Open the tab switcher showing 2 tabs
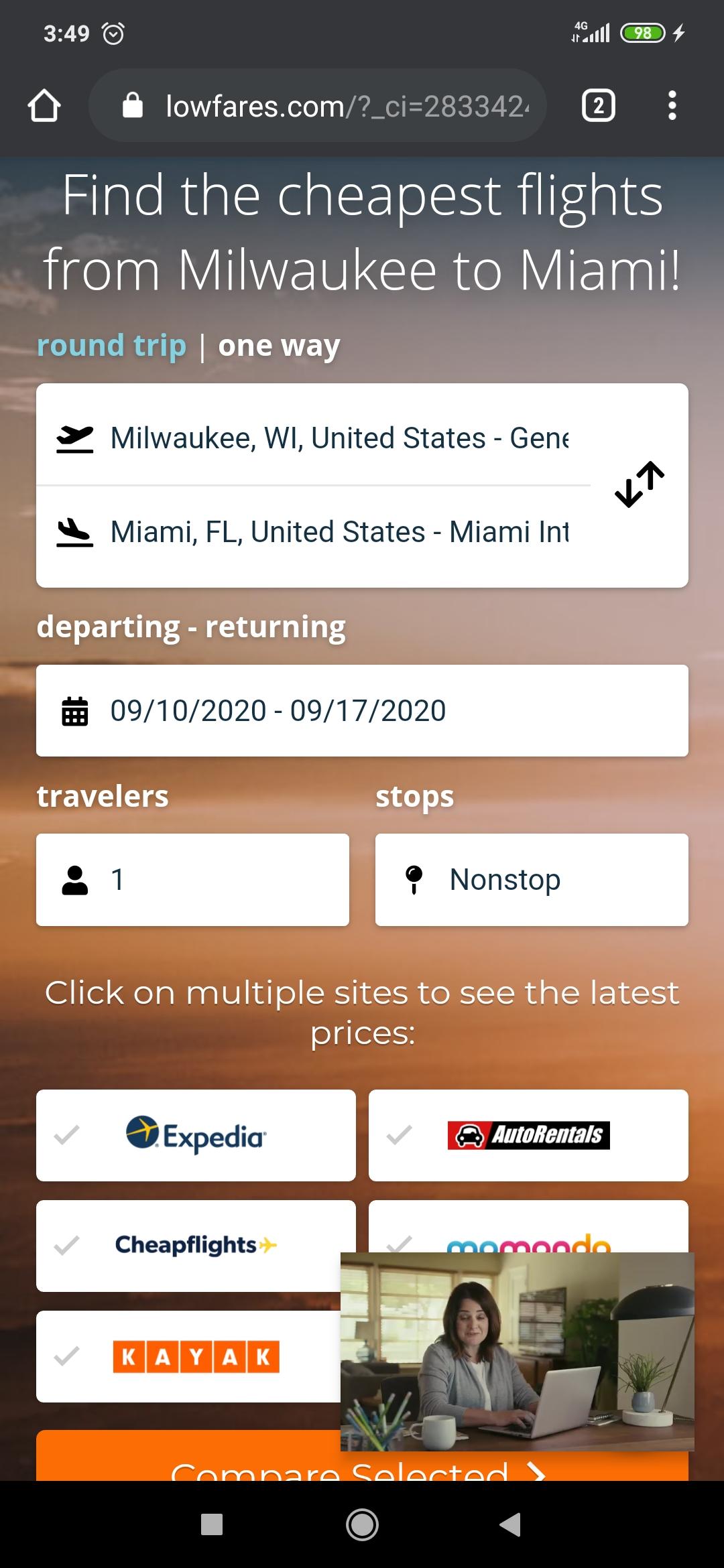Viewport: 724px width, 1568px height. click(599, 106)
